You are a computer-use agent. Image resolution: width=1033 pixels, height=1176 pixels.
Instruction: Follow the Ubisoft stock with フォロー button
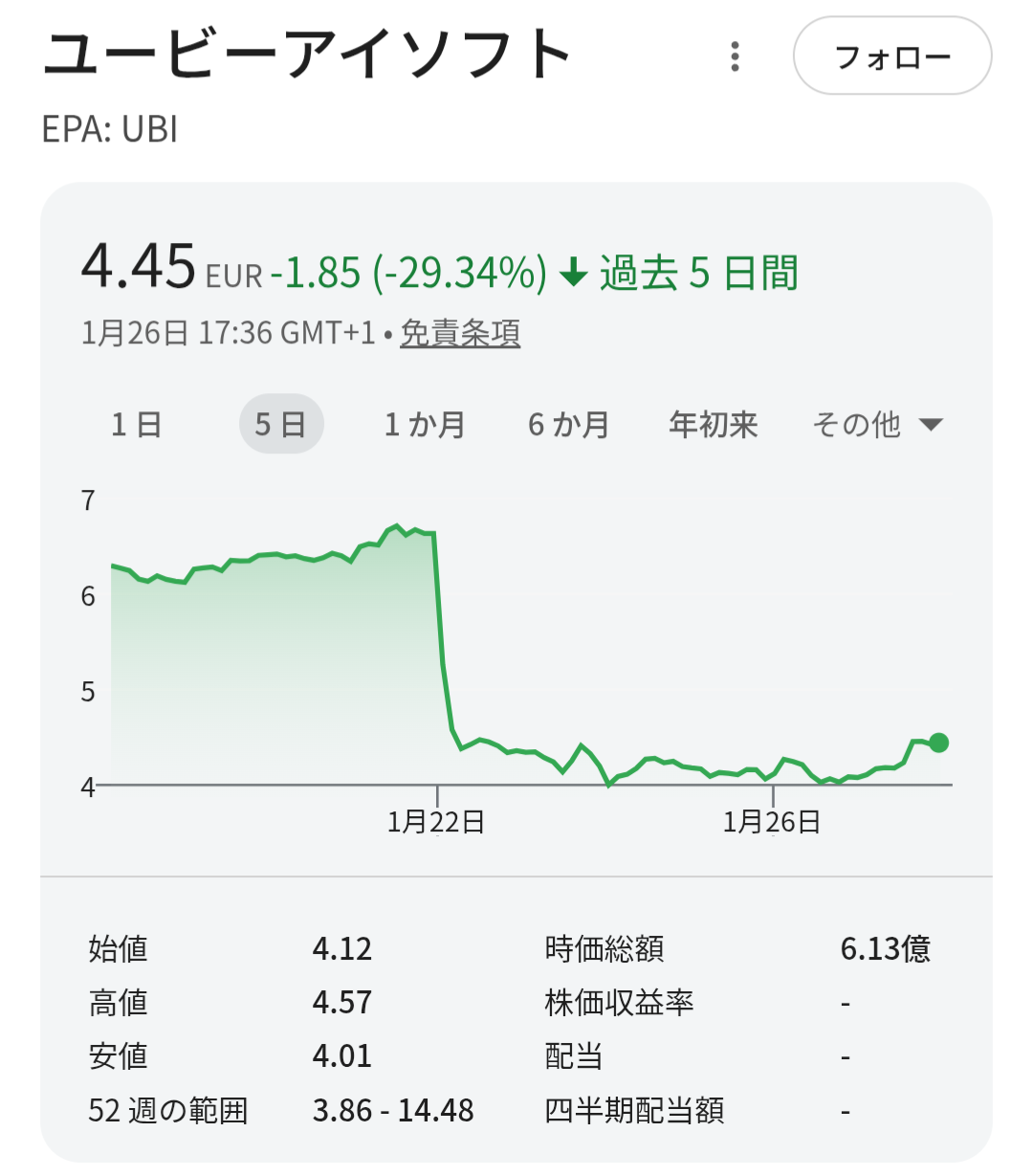pyautogui.click(x=891, y=56)
